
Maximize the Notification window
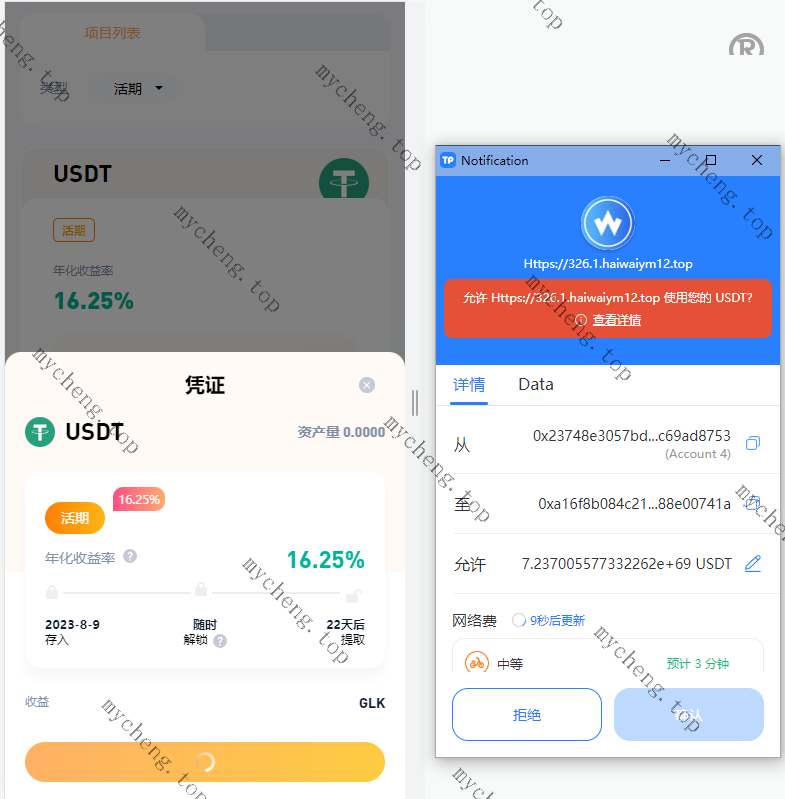tap(711, 160)
